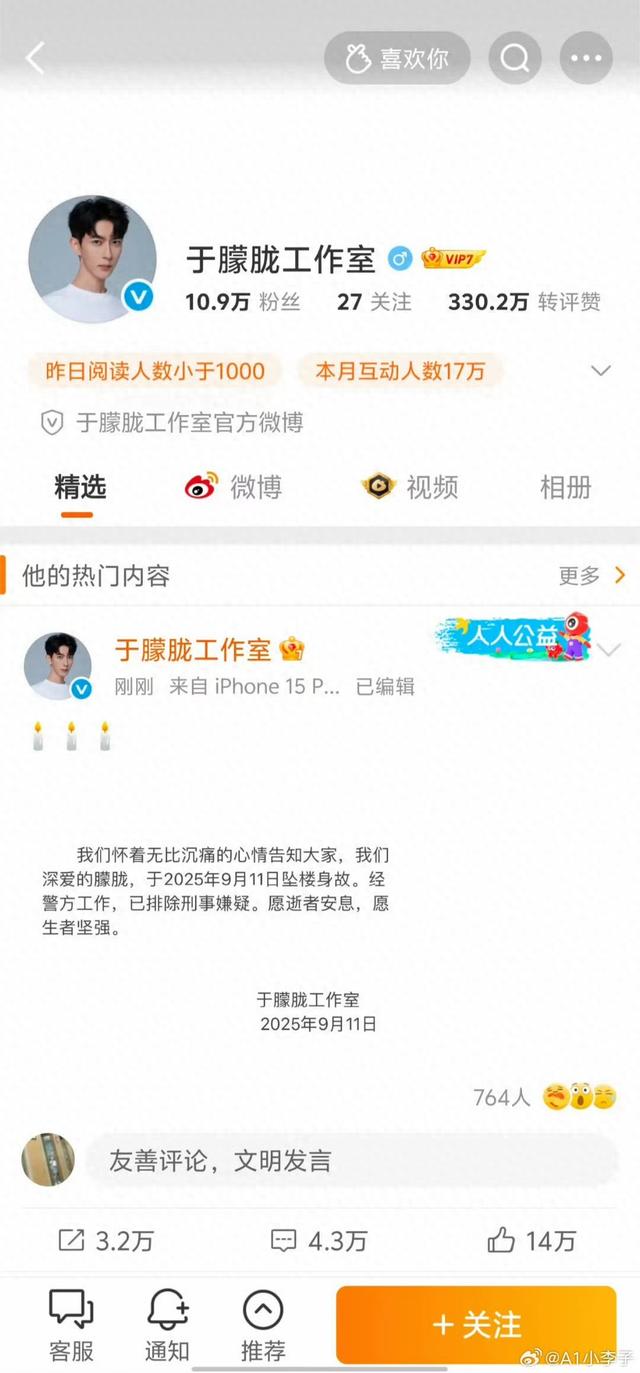Tap 更多 to see more hot content

[x=591, y=575]
